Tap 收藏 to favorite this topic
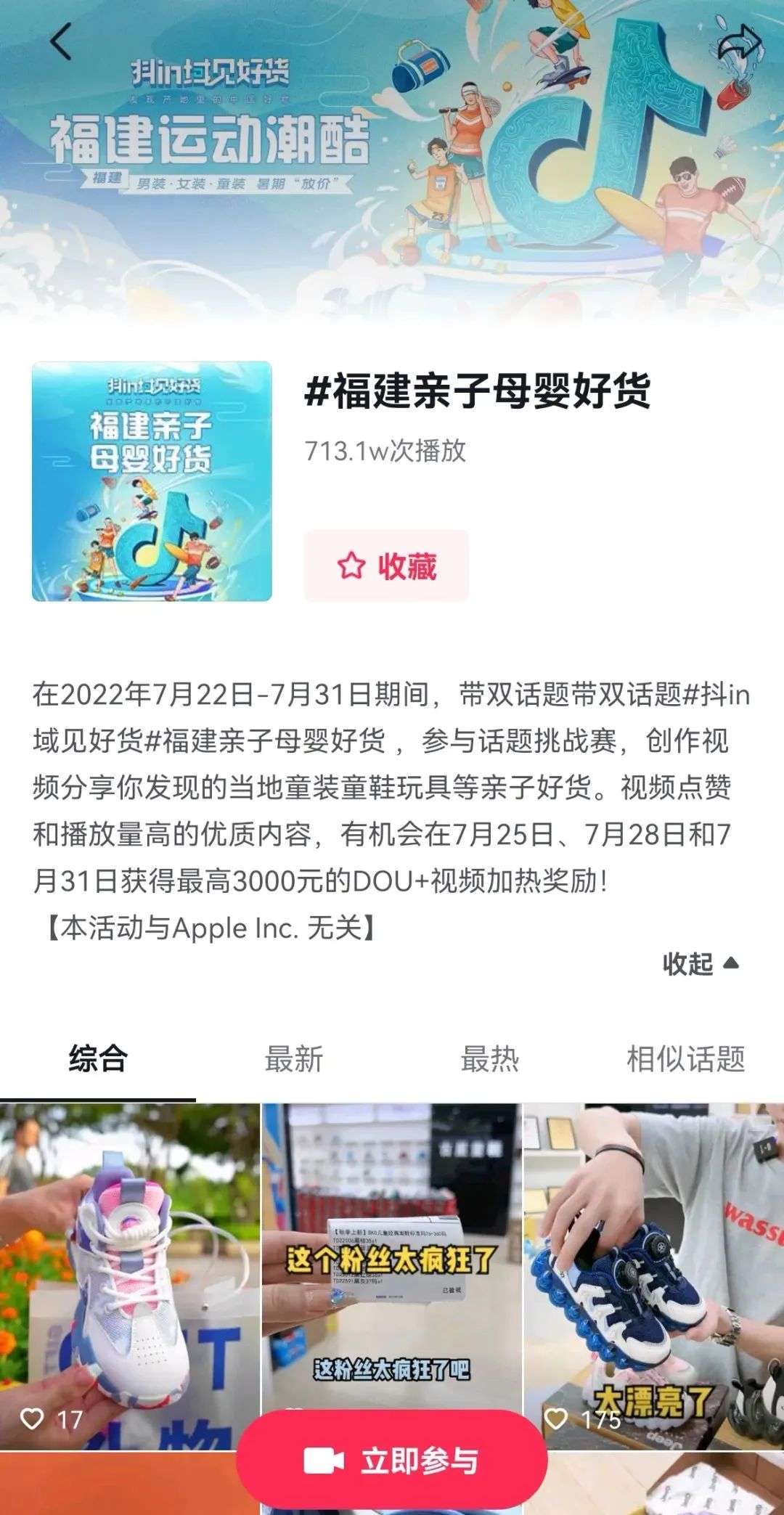The image size is (784, 1515). pyautogui.click(x=386, y=565)
